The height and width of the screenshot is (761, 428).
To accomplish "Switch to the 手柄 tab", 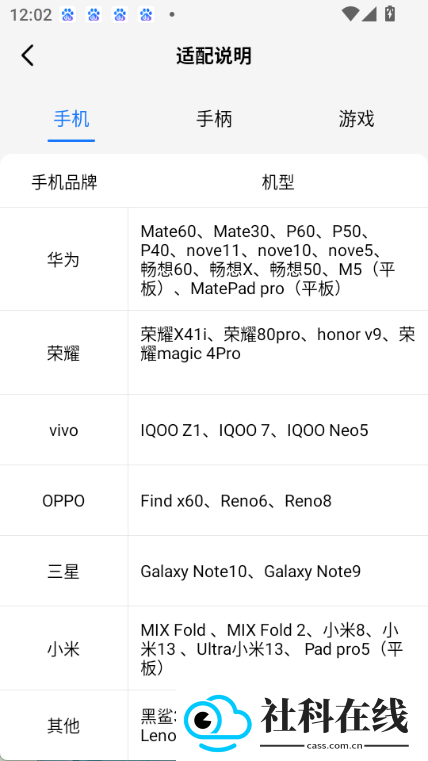I will (x=214, y=119).
